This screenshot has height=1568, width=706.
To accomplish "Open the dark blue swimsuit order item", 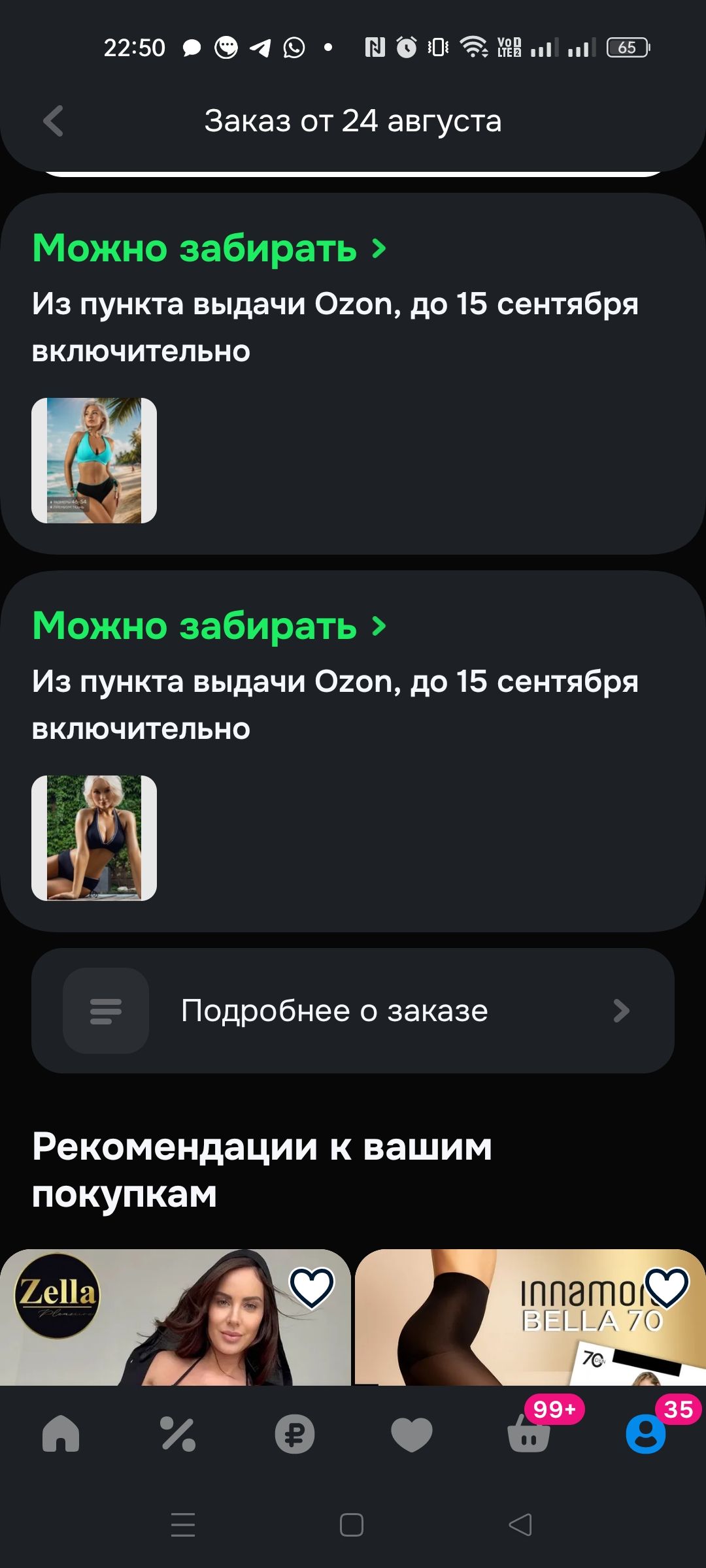I will coord(94,838).
